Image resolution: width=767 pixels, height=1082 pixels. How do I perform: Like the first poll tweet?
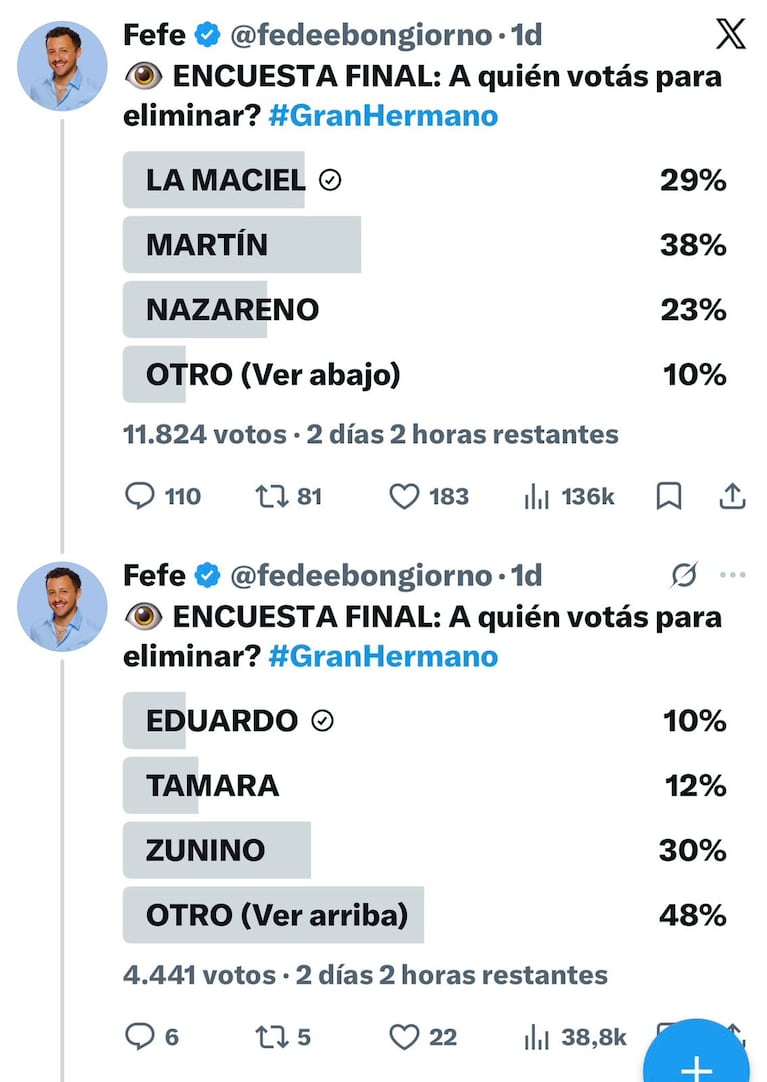tap(403, 496)
